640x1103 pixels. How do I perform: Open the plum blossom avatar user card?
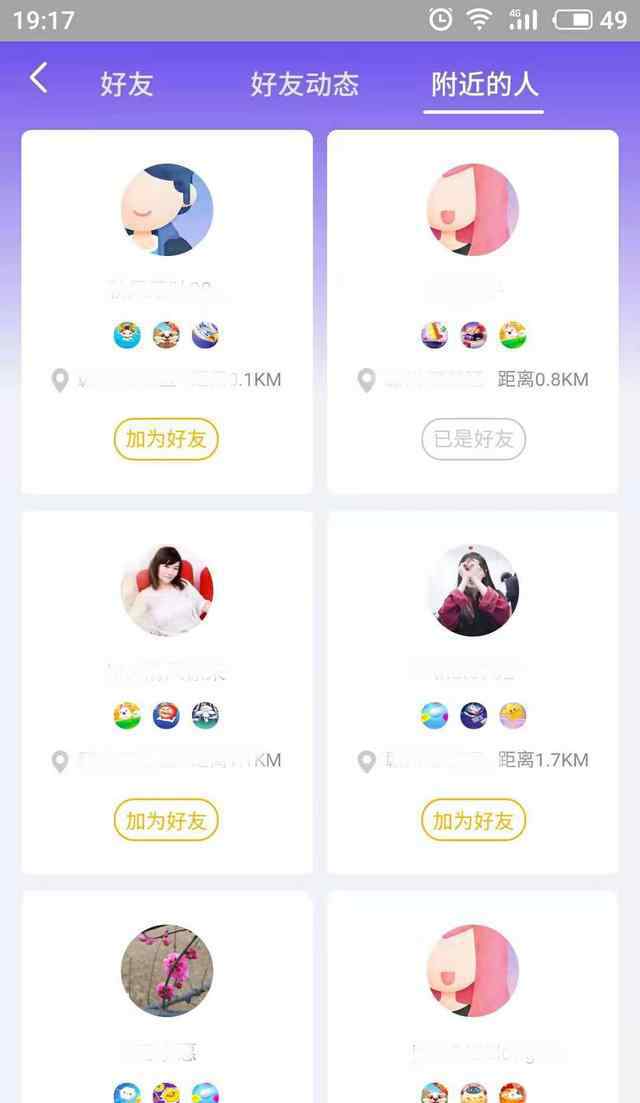tap(167, 970)
